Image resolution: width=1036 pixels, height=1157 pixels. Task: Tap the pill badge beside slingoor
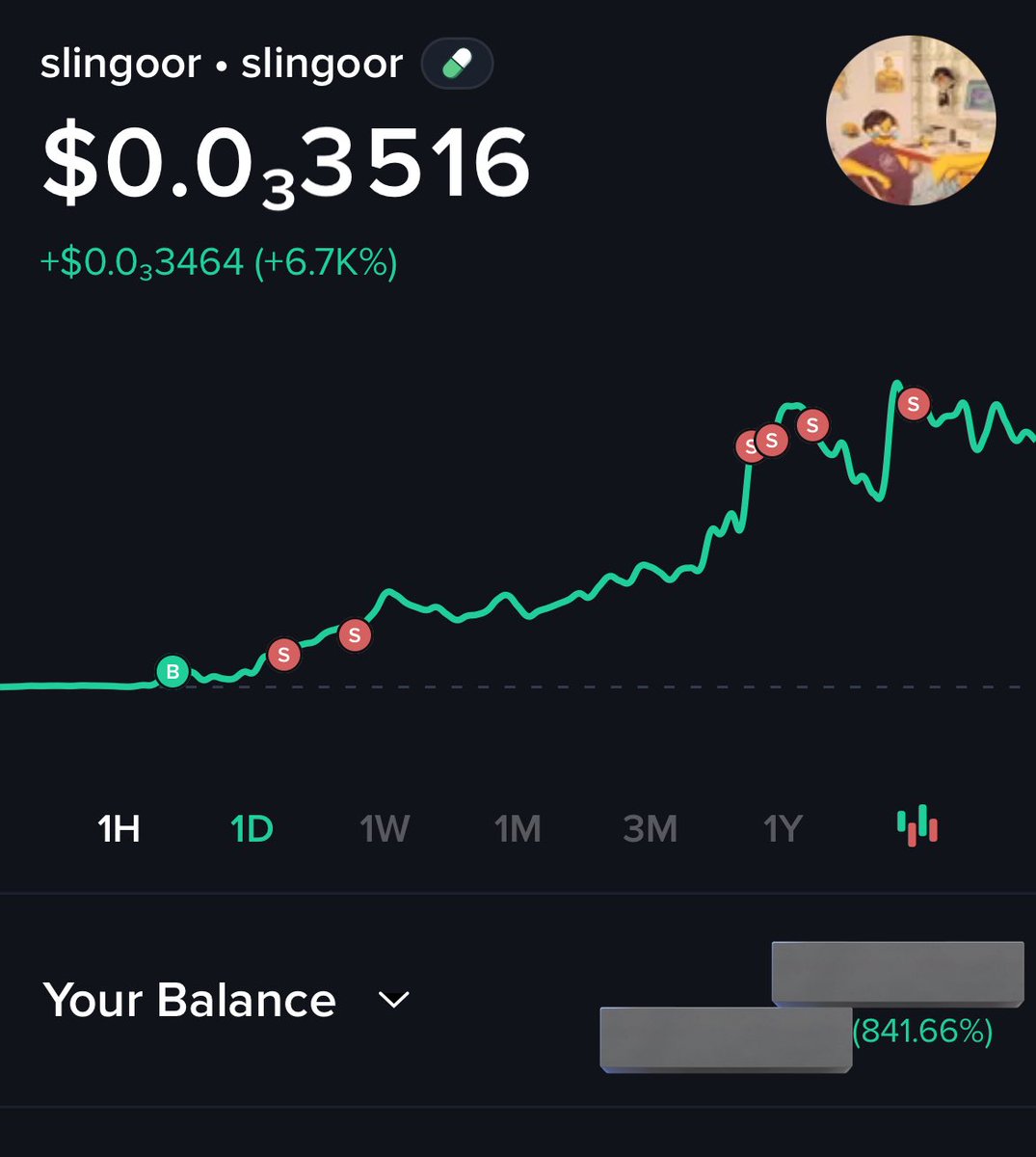pos(457,65)
